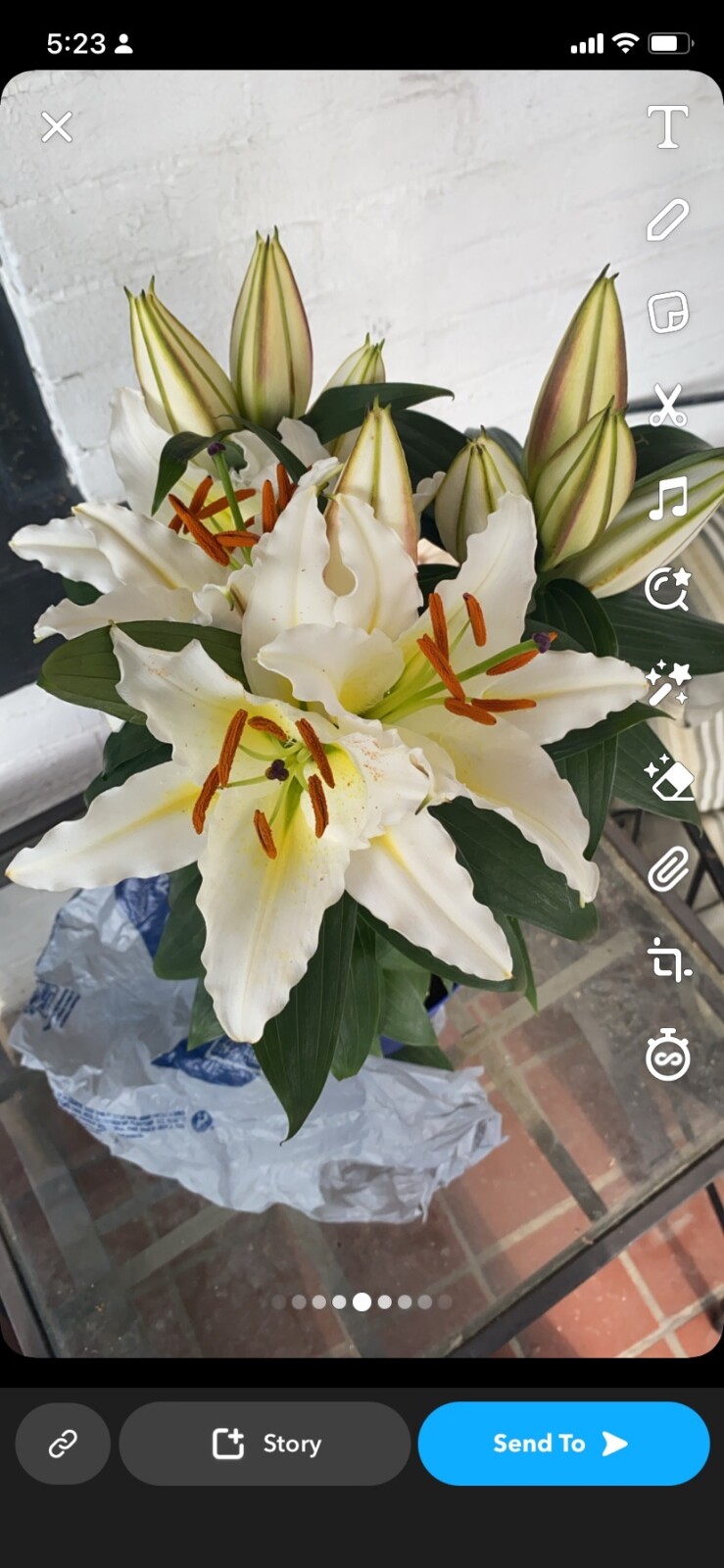This screenshot has height=1568, width=724.
Task: Set the snap timer duration
Action: (x=668, y=1054)
